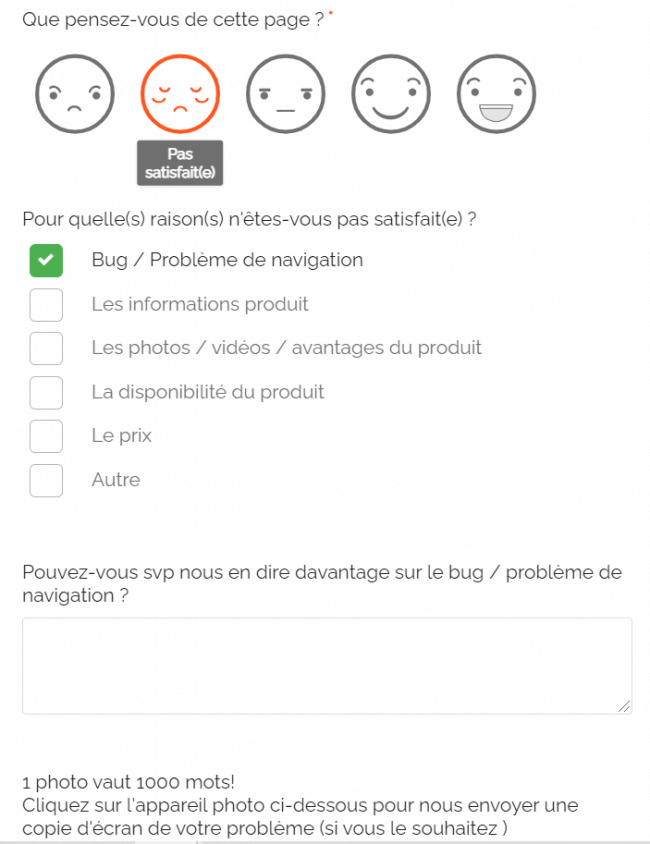Pick the very happy grinning face rating

[x=496, y=93]
